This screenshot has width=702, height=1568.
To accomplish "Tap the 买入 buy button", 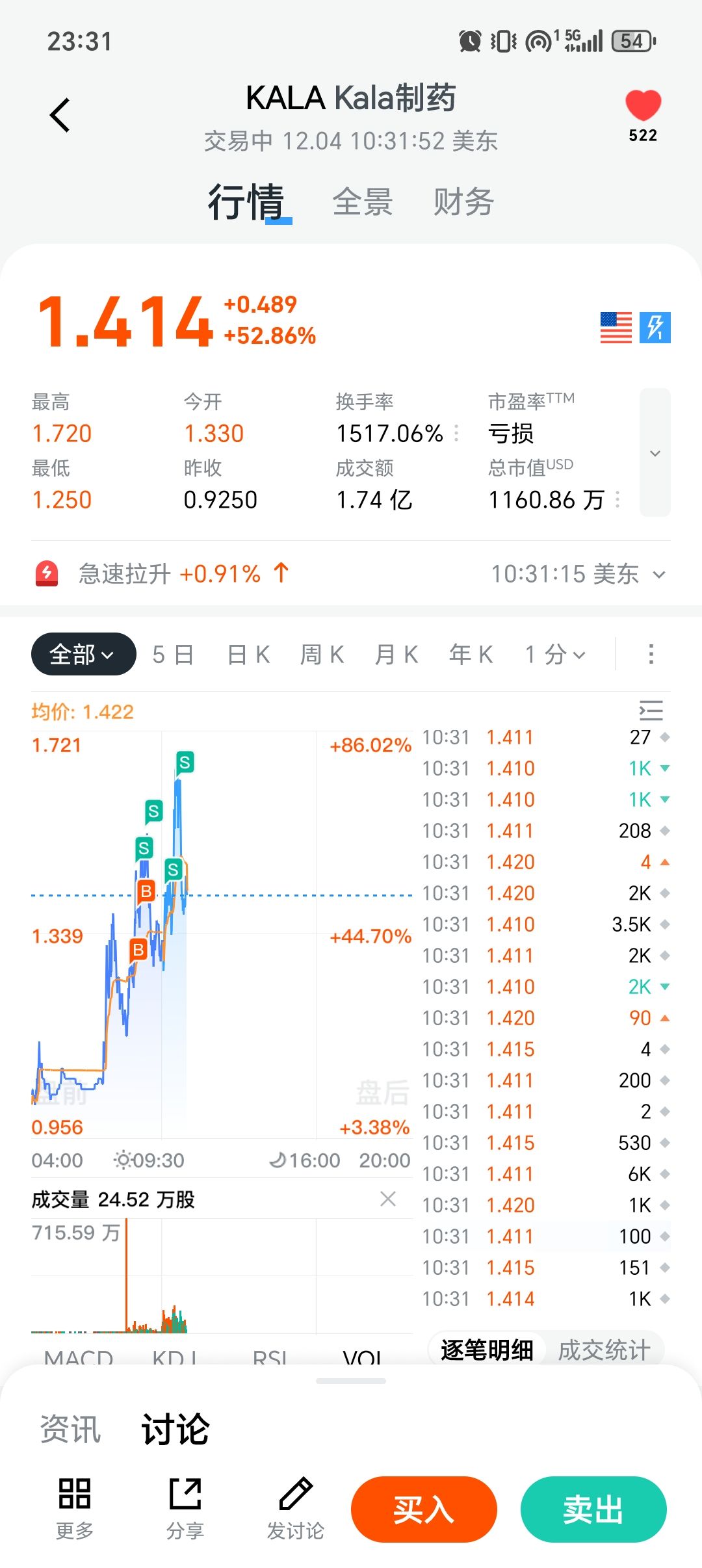I will (424, 1509).
